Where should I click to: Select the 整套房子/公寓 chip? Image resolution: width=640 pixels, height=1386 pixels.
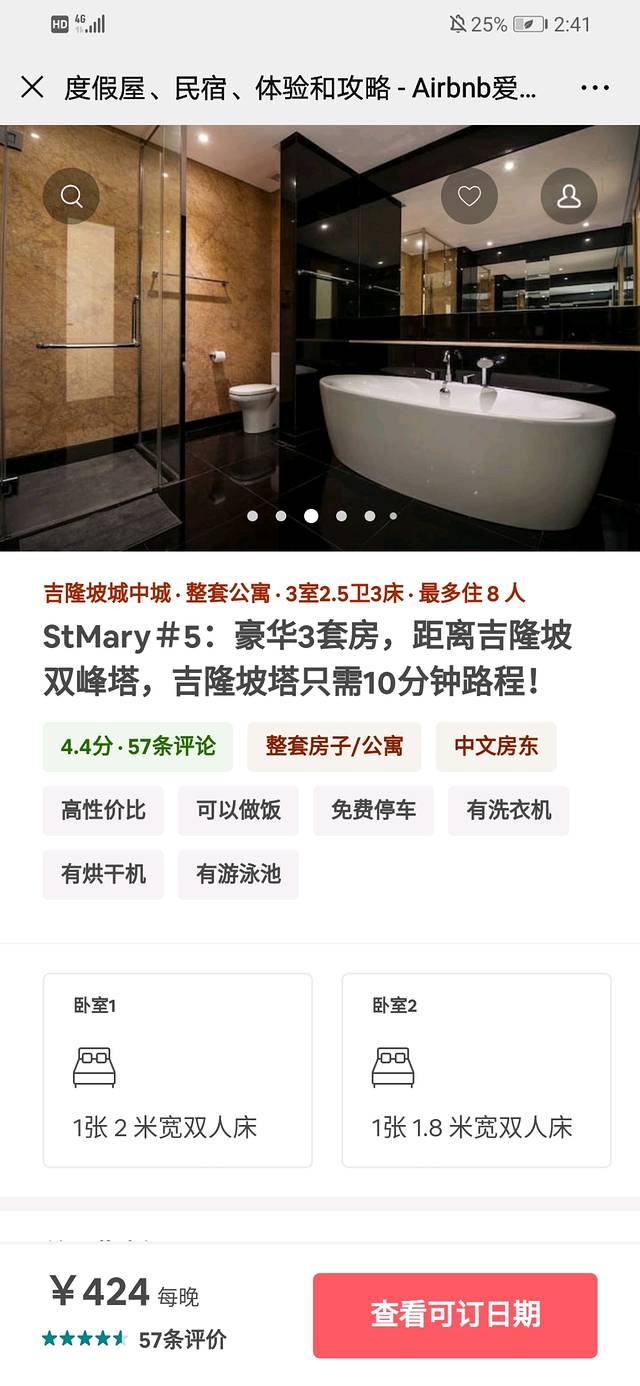click(x=334, y=747)
